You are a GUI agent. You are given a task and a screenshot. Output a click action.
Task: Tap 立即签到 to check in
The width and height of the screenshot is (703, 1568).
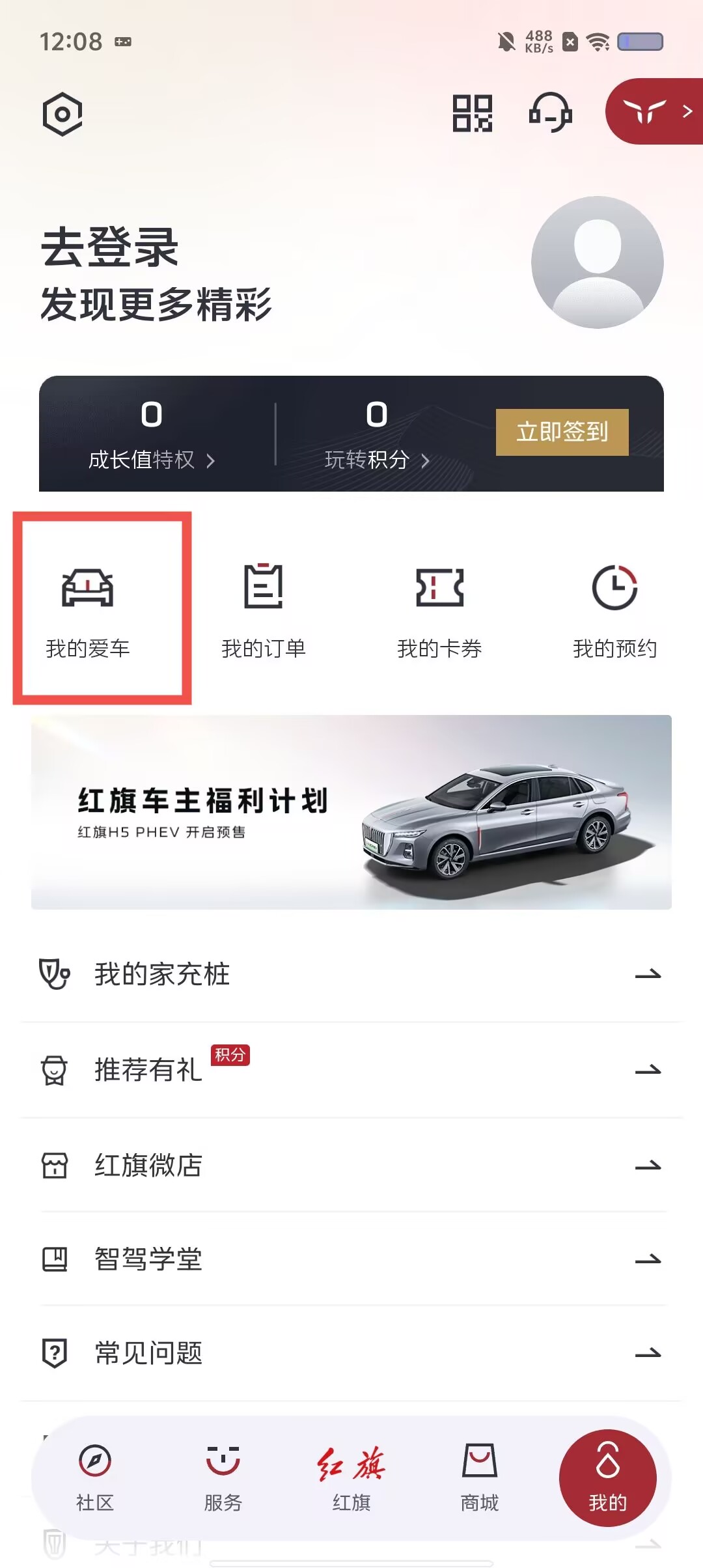[x=562, y=432]
